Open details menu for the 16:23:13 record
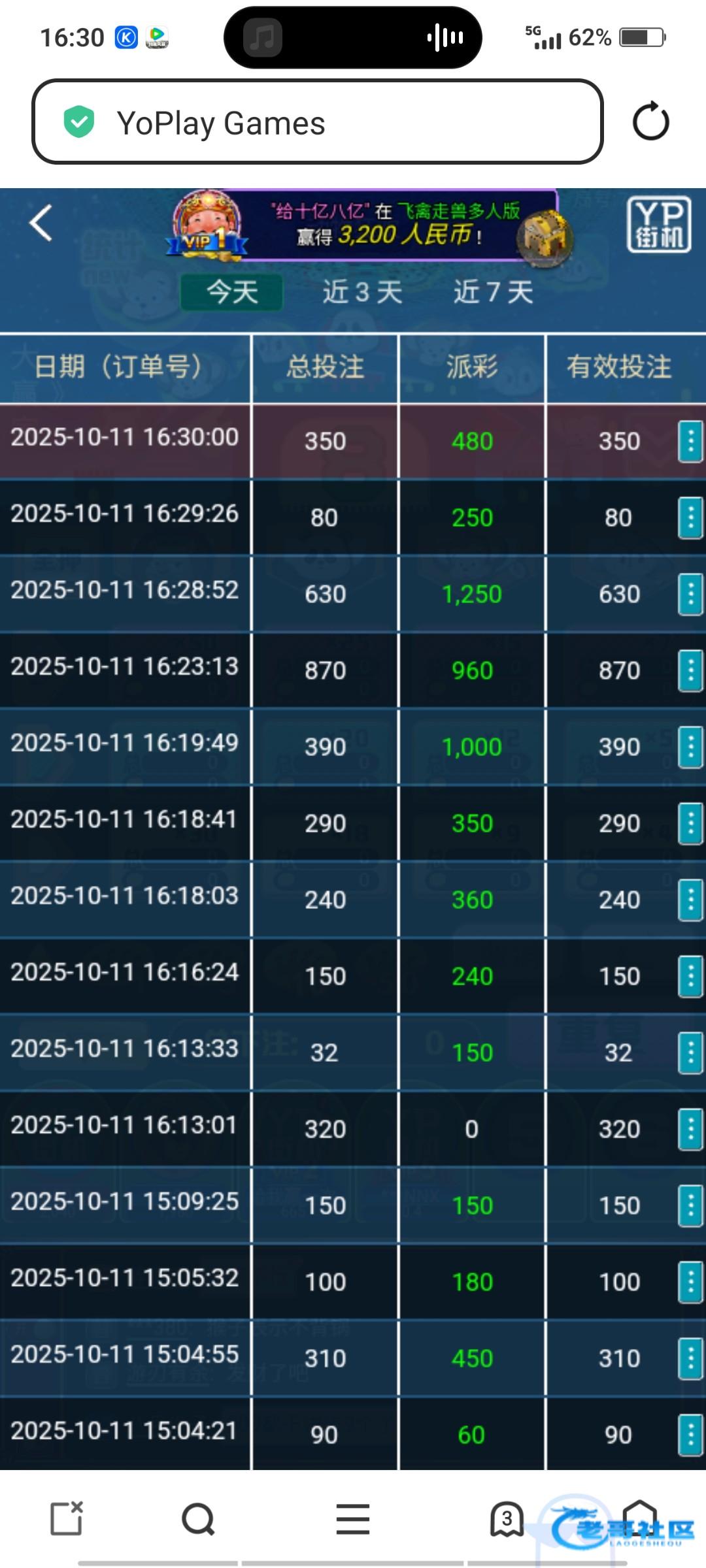 (690, 670)
